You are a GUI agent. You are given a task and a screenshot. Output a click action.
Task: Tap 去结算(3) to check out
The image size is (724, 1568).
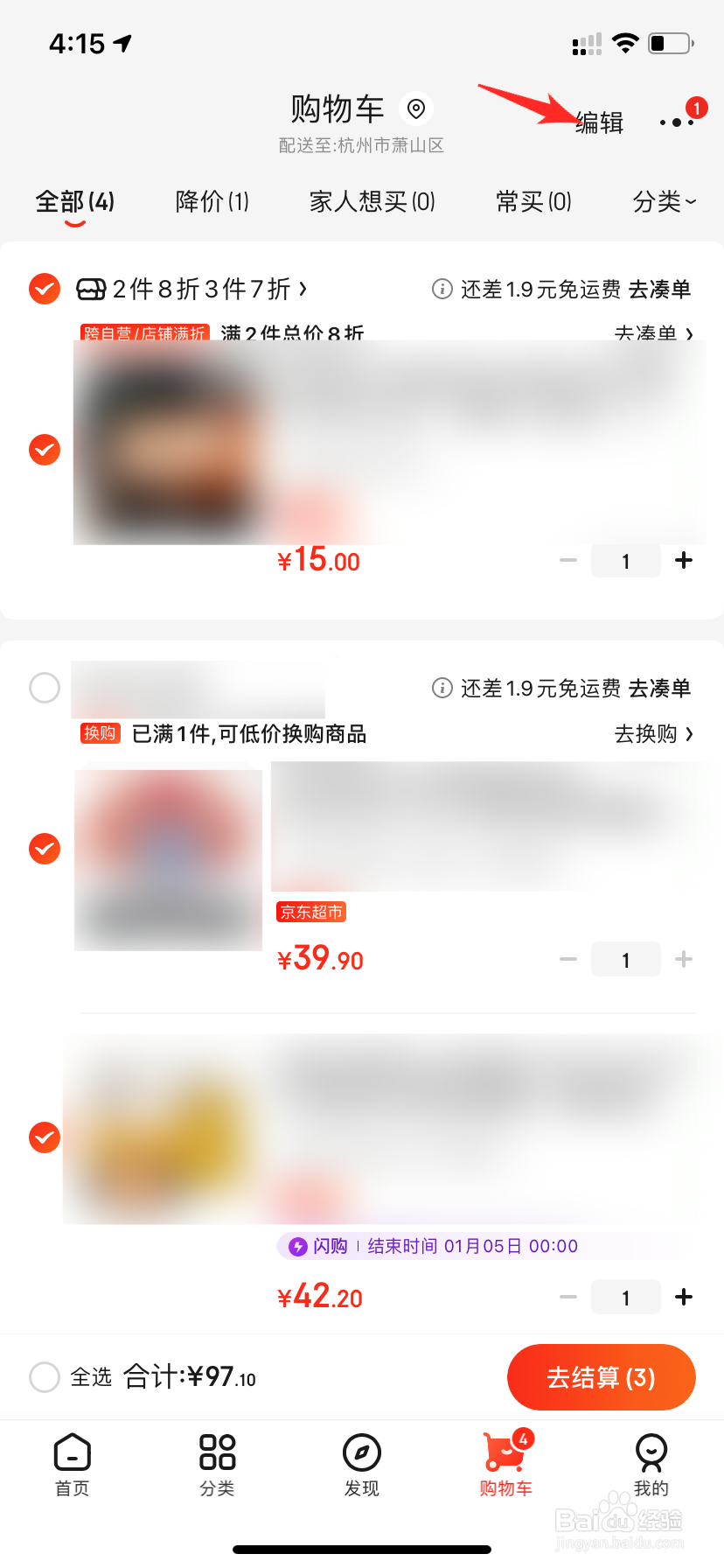click(601, 1377)
